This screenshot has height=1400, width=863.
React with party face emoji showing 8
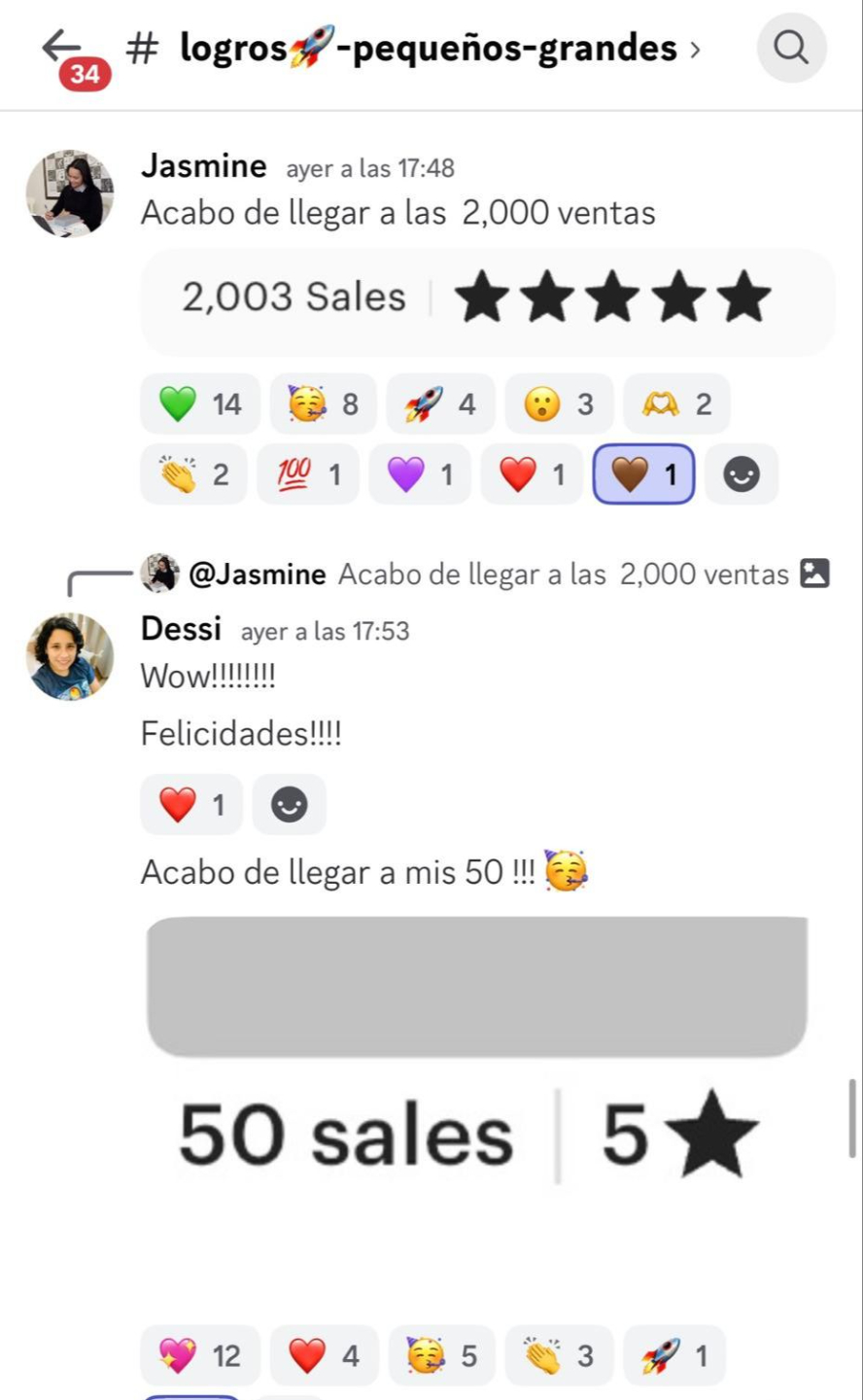pyautogui.click(x=324, y=403)
